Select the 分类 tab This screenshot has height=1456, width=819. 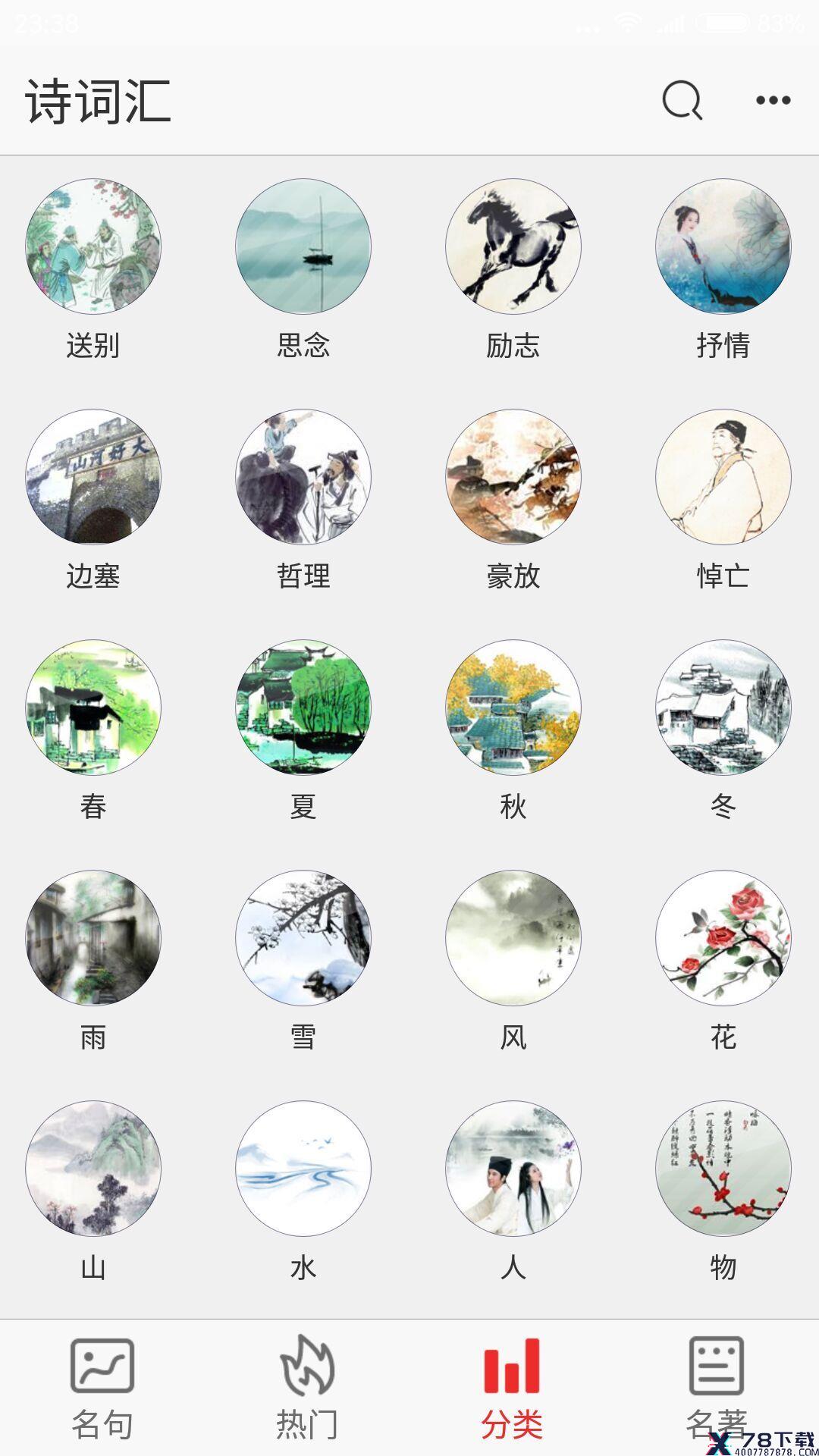[x=512, y=1388]
